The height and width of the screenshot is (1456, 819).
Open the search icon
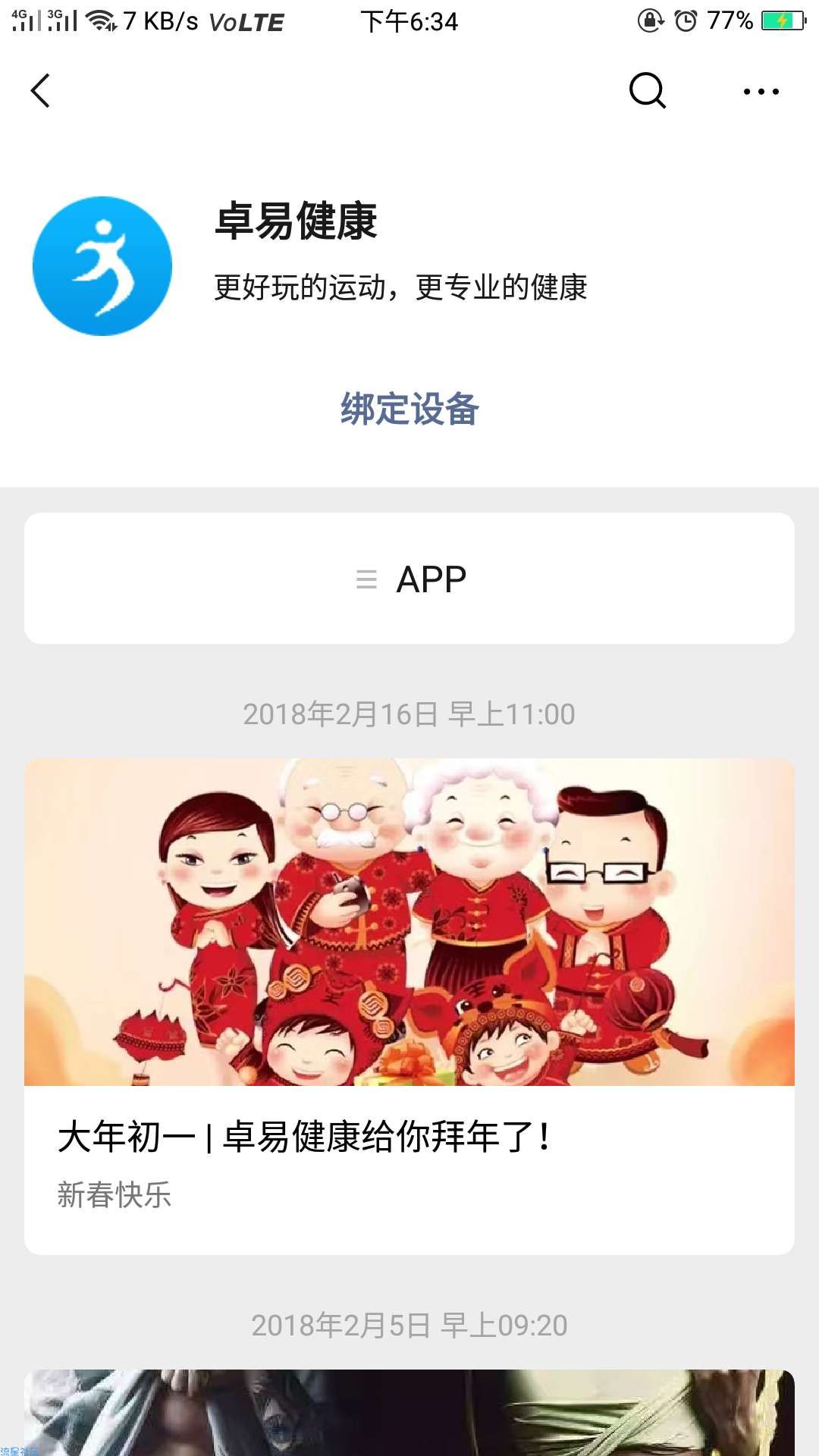tap(647, 91)
